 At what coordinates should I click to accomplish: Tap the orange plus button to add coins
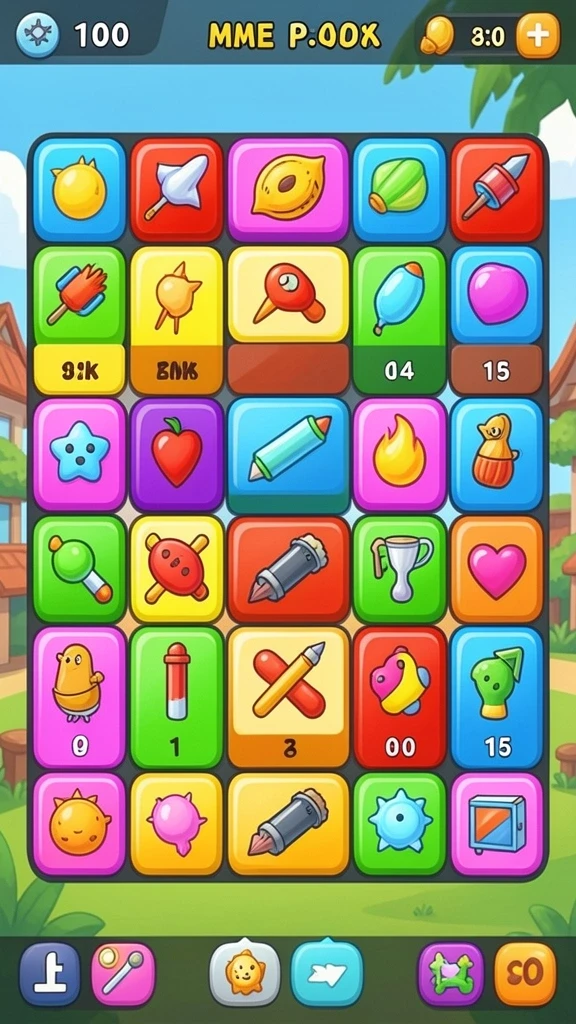click(538, 35)
